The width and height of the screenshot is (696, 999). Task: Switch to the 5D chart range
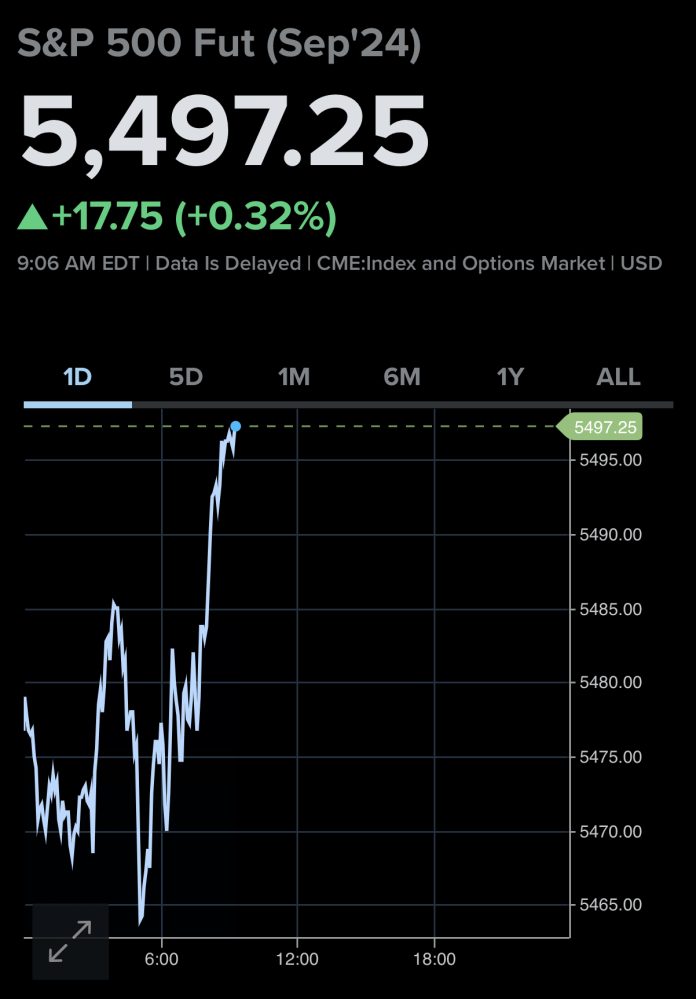coord(185,377)
